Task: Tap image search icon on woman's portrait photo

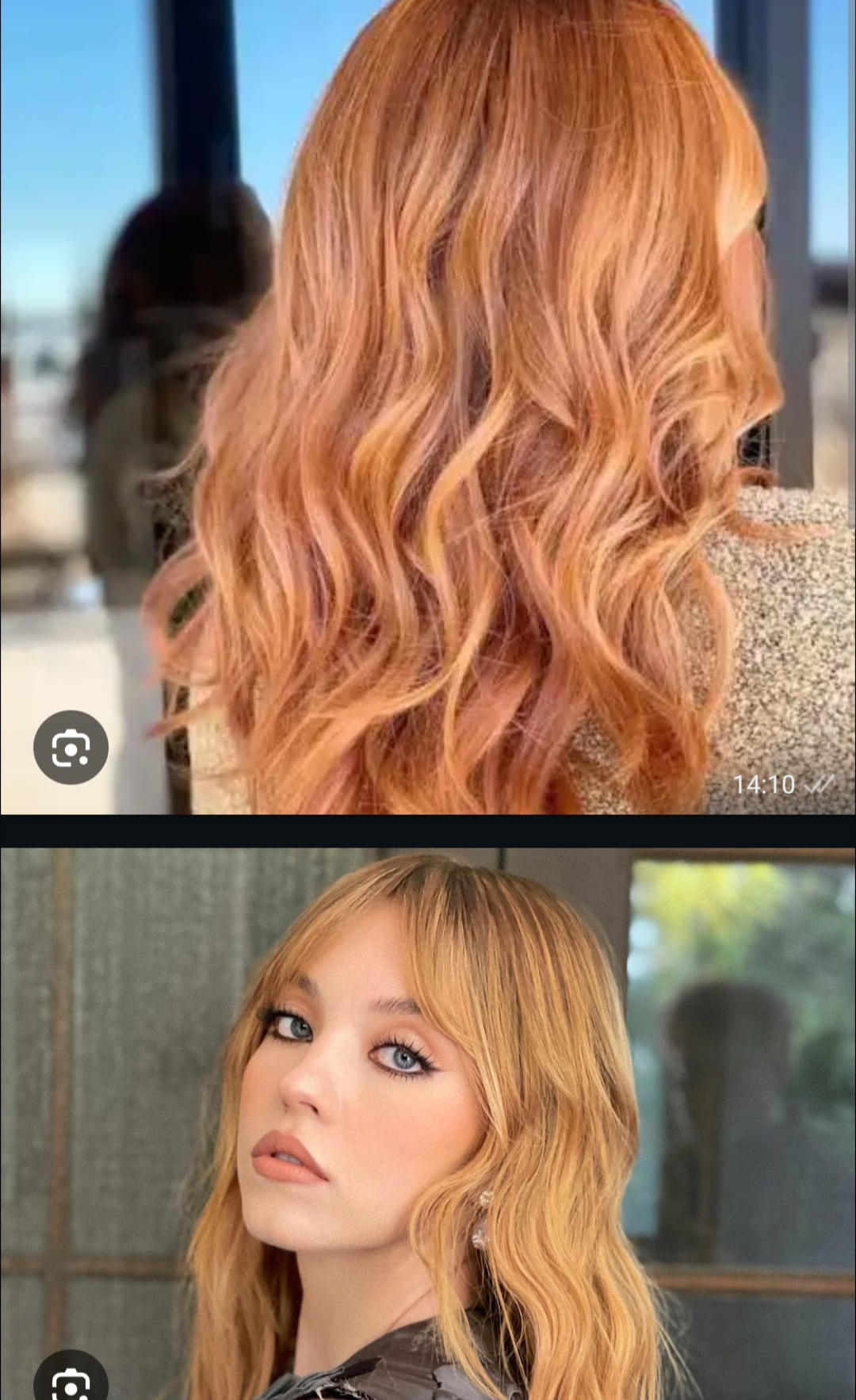Action: pyautogui.click(x=71, y=1381)
